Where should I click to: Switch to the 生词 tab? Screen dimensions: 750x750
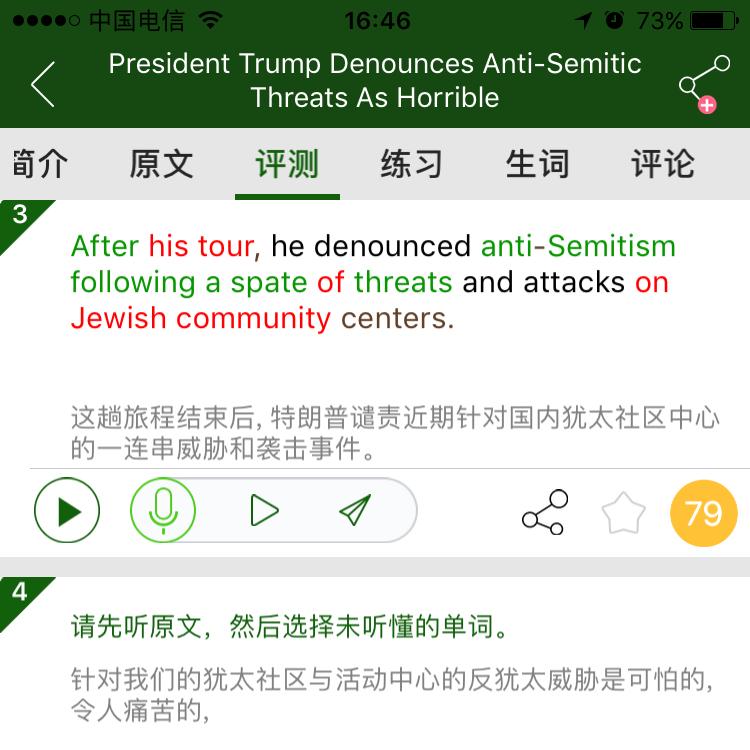coord(538,164)
